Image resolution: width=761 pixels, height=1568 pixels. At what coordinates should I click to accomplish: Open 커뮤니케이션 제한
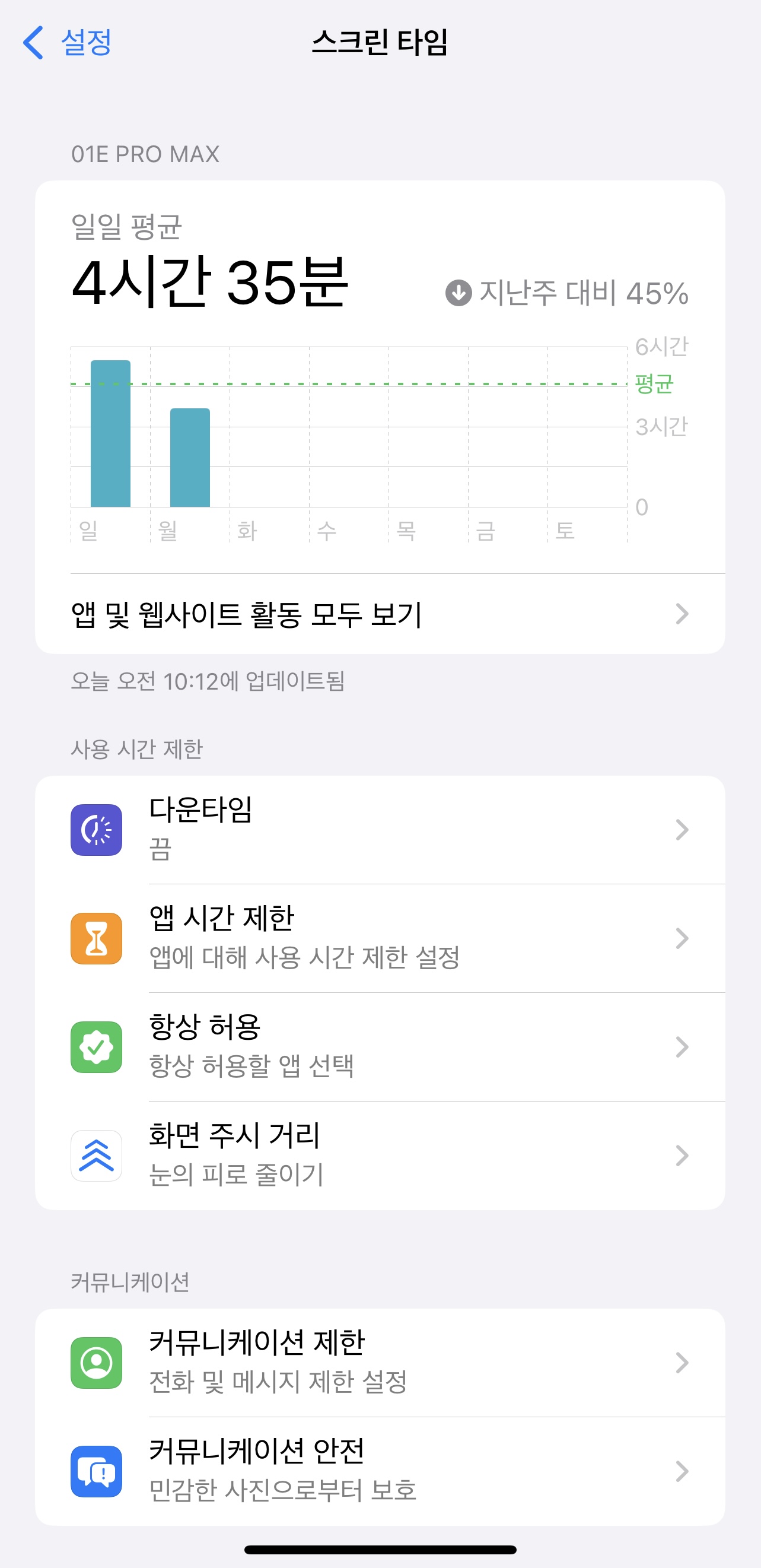(380, 1362)
